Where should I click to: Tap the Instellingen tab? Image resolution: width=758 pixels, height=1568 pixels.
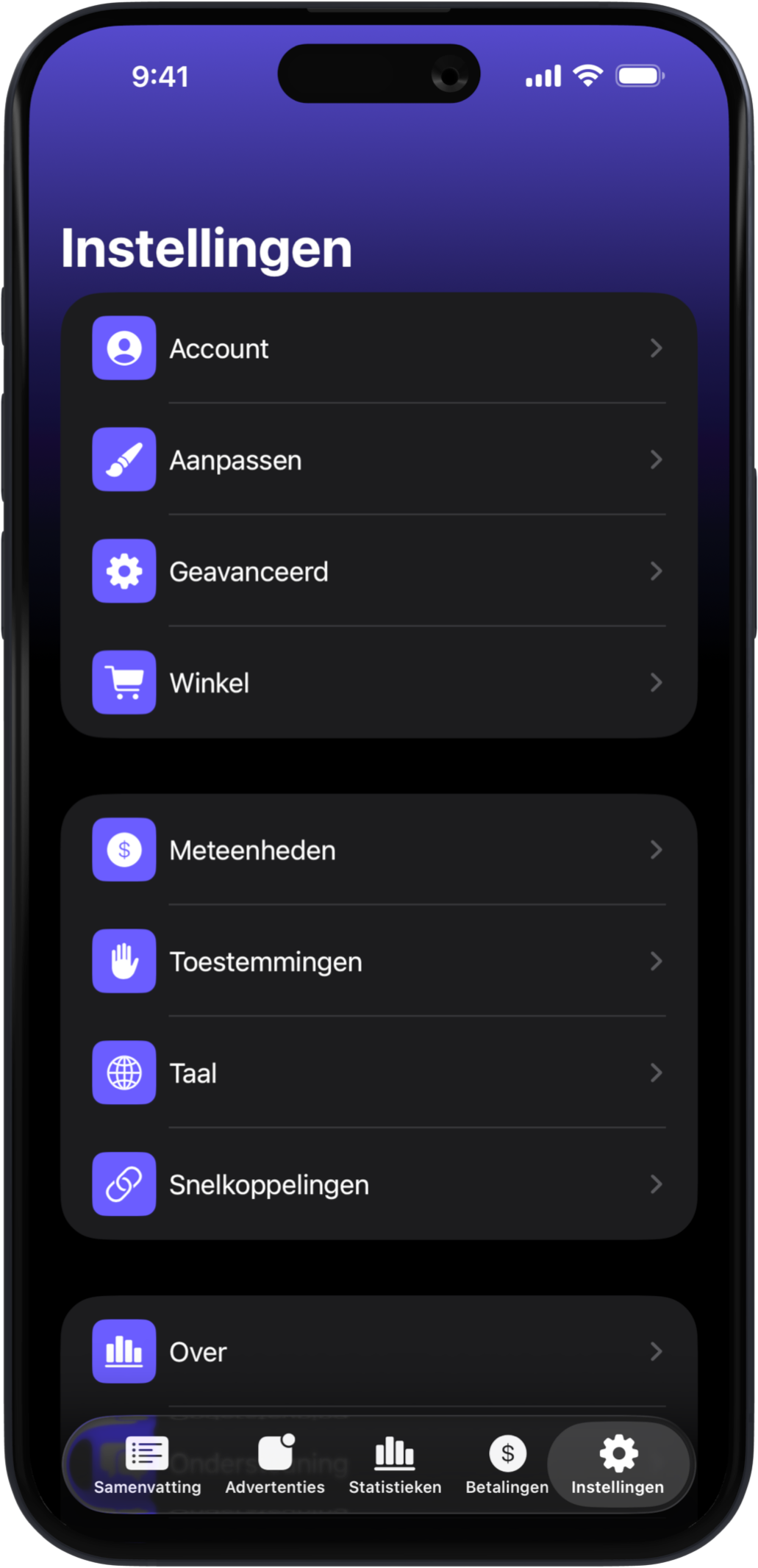point(618,1464)
